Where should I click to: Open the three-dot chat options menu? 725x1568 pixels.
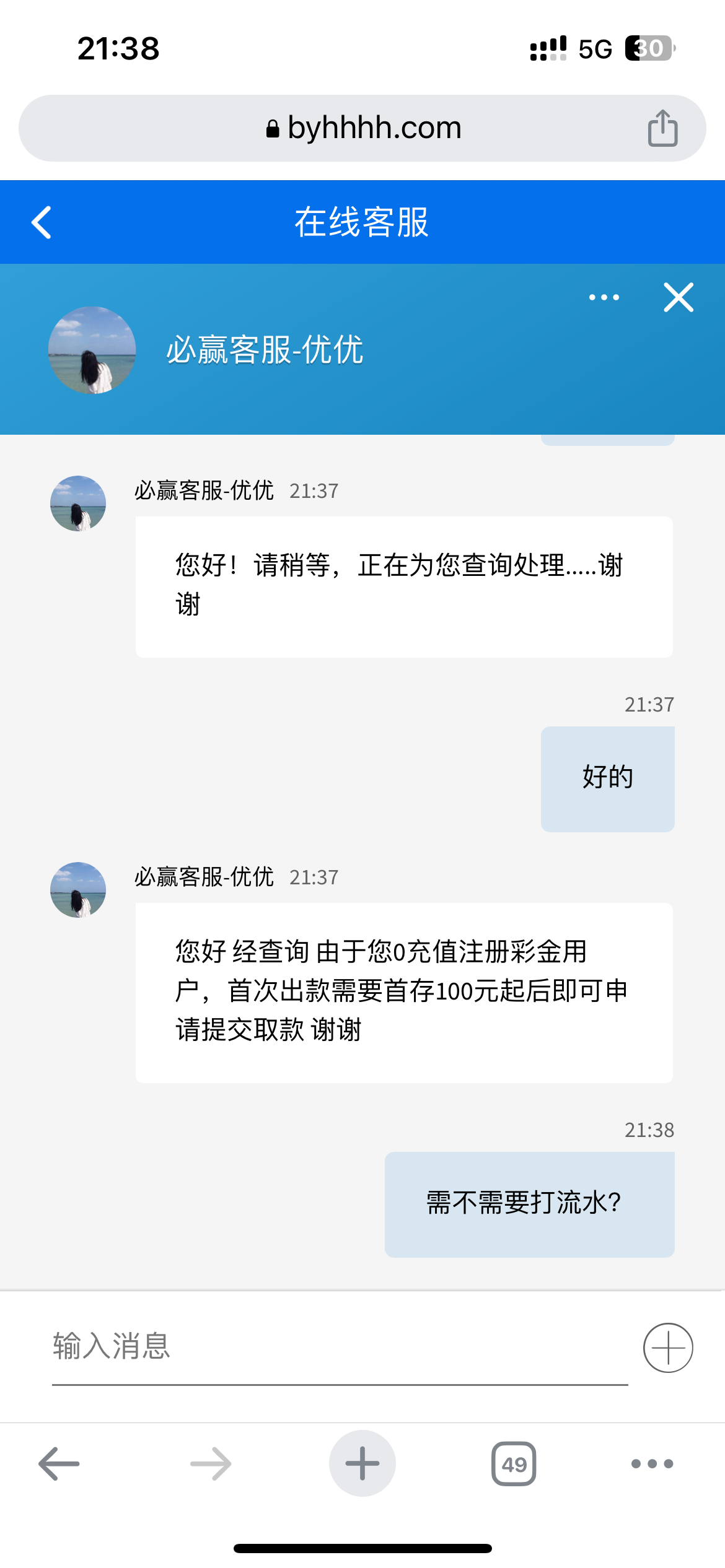pyautogui.click(x=604, y=297)
